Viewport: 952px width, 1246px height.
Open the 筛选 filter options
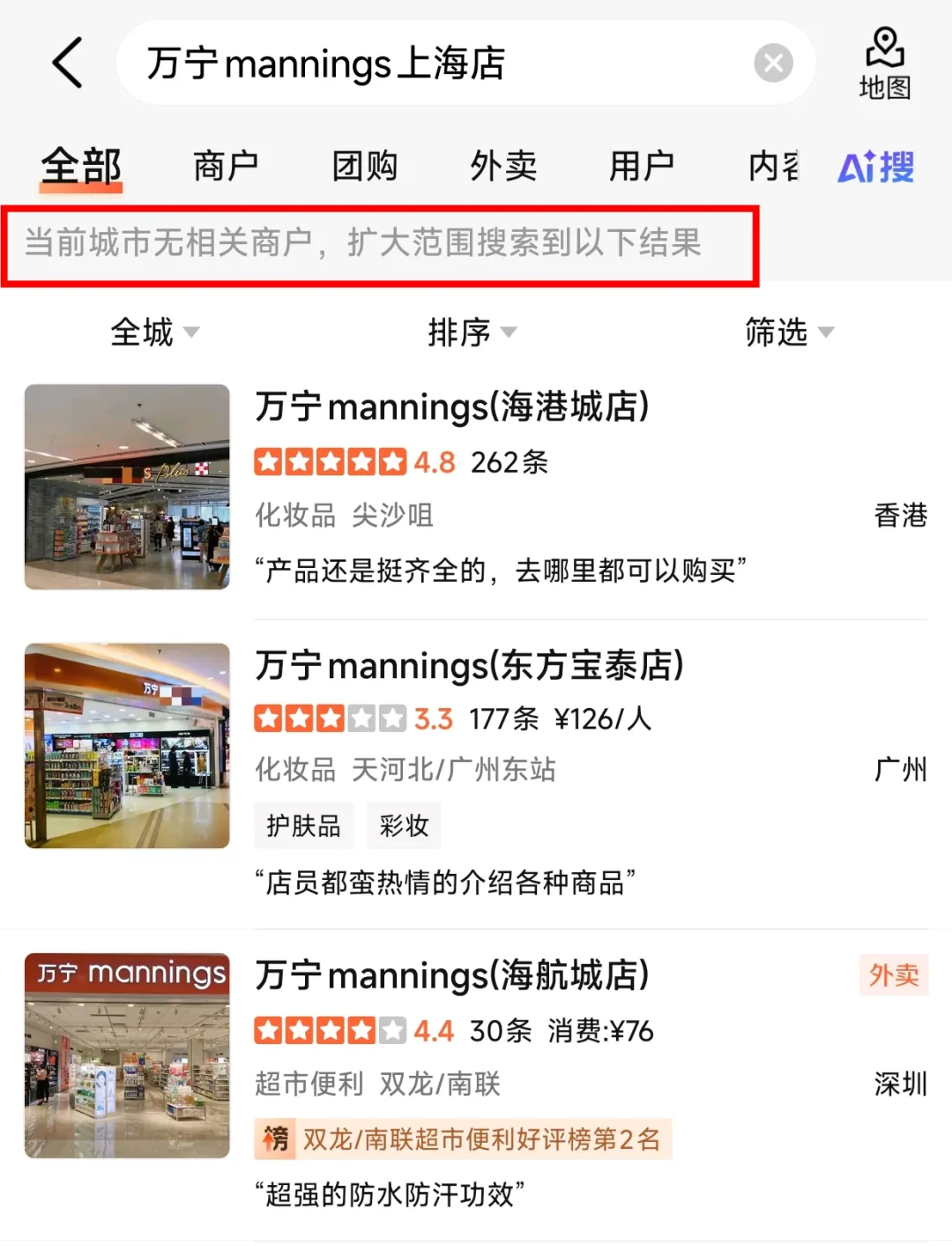788,332
